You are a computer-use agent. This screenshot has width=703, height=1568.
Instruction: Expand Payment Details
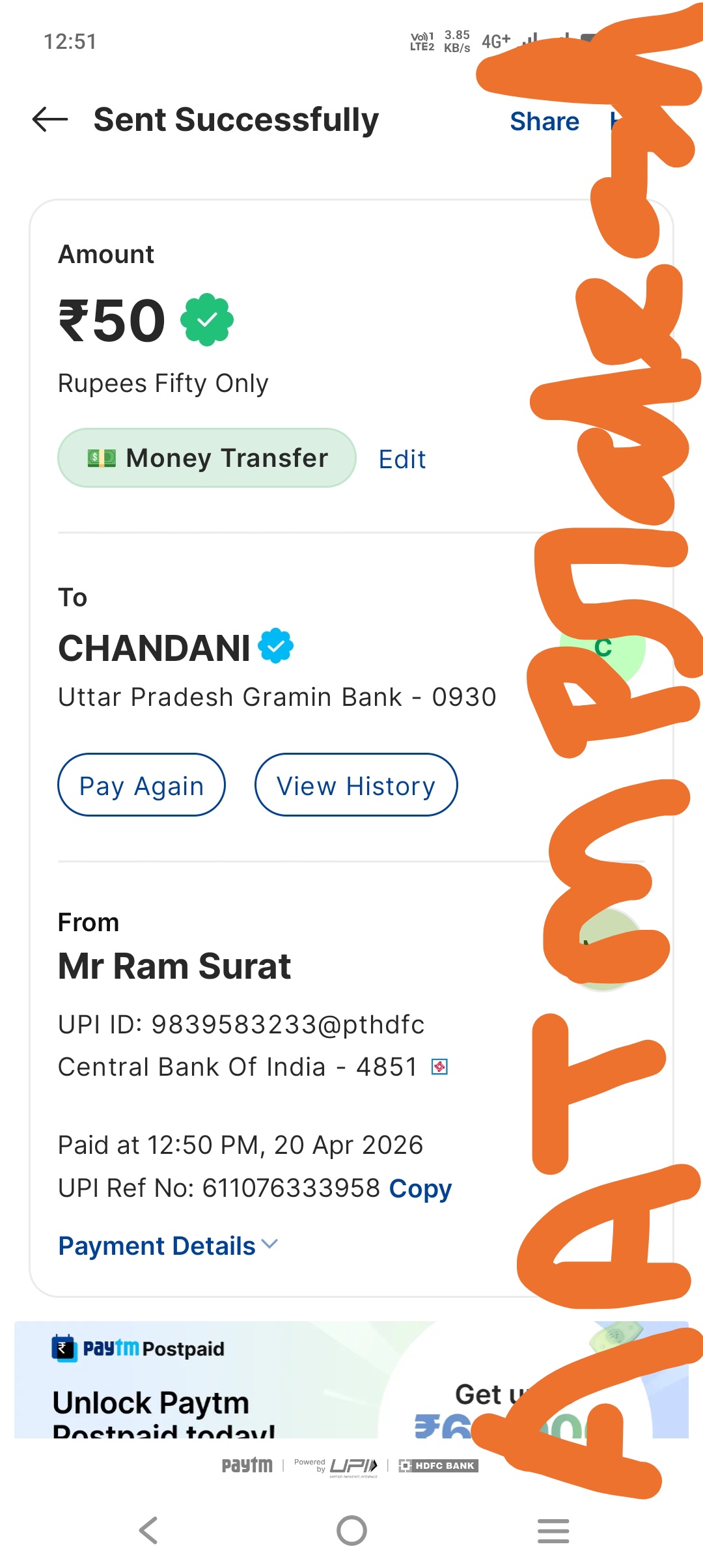(167, 1246)
